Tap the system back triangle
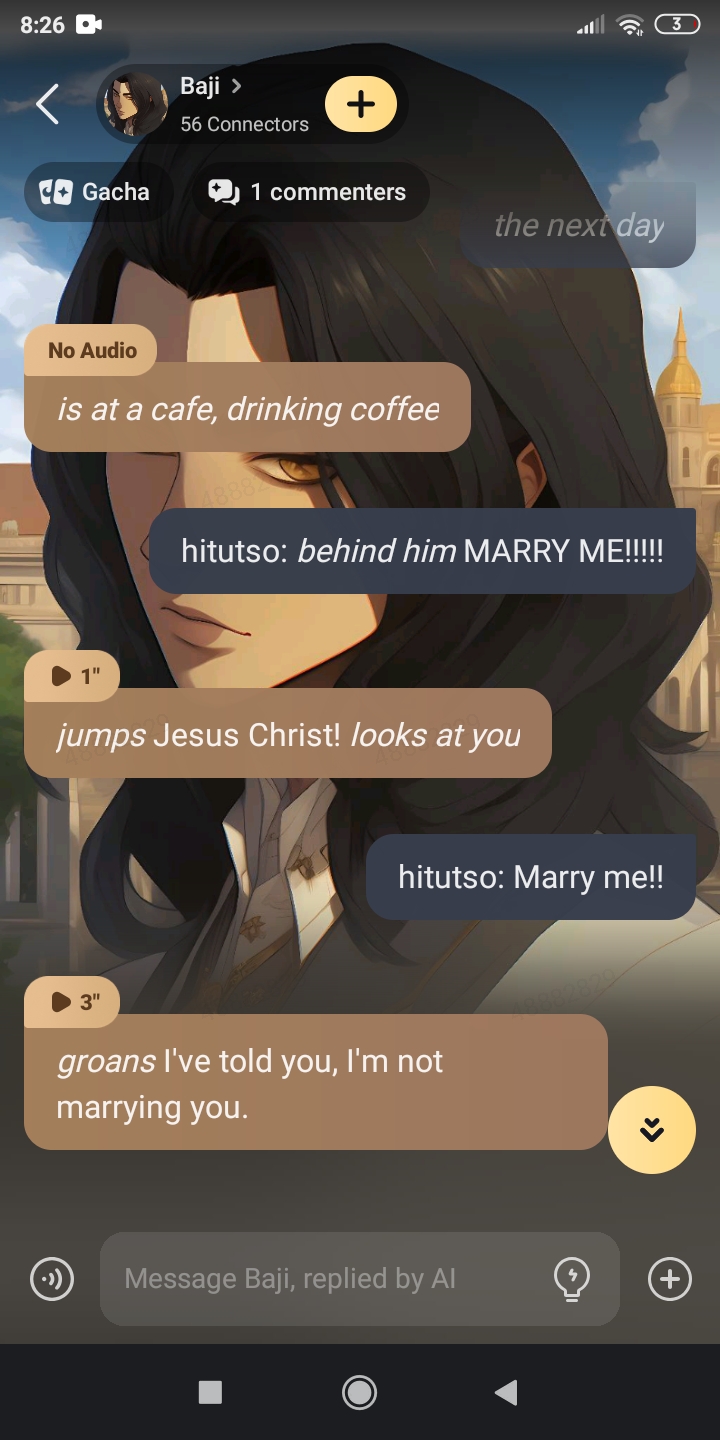The height and width of the screenshot is (1440, 720). (506, 1392)
